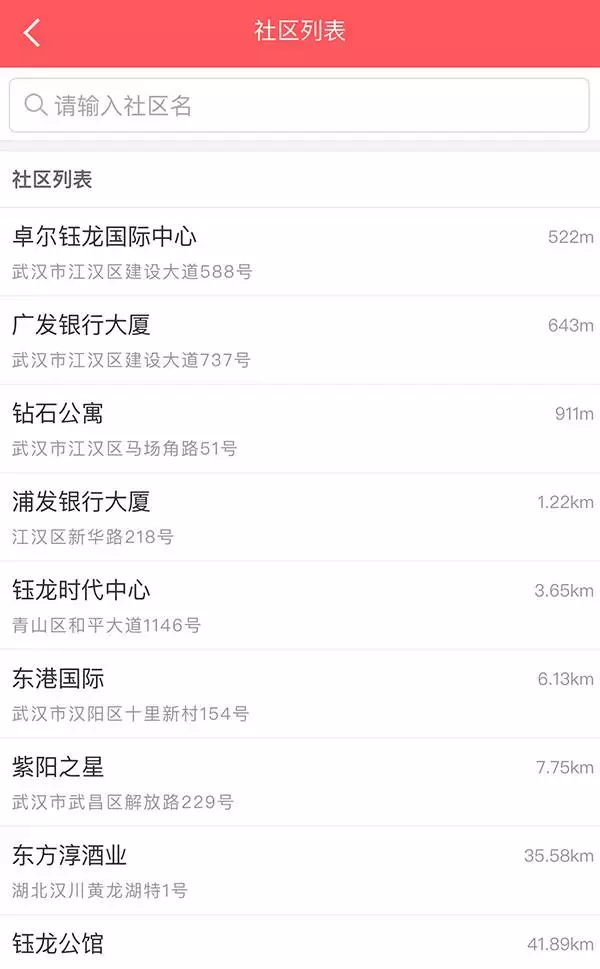
Task: Tap the 请输入社区名 search field
Action: (299, 105)
